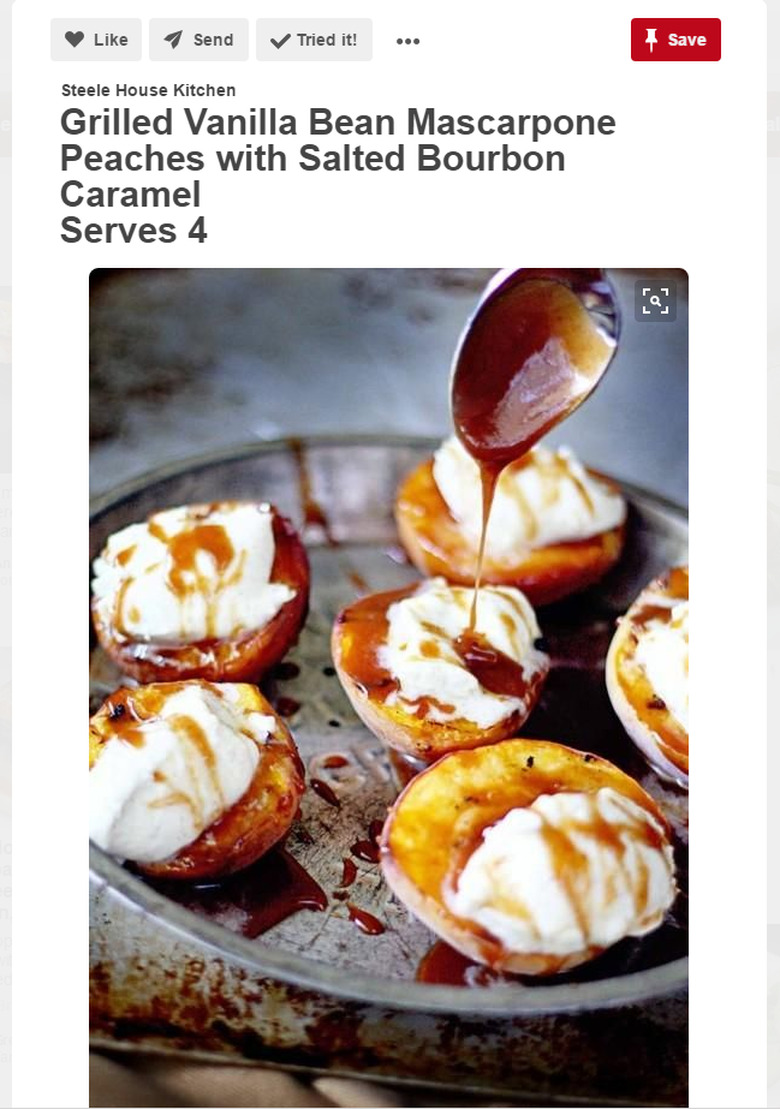Mark the recipe as Tried it!
780x1109 pixels.
point(314,40)
